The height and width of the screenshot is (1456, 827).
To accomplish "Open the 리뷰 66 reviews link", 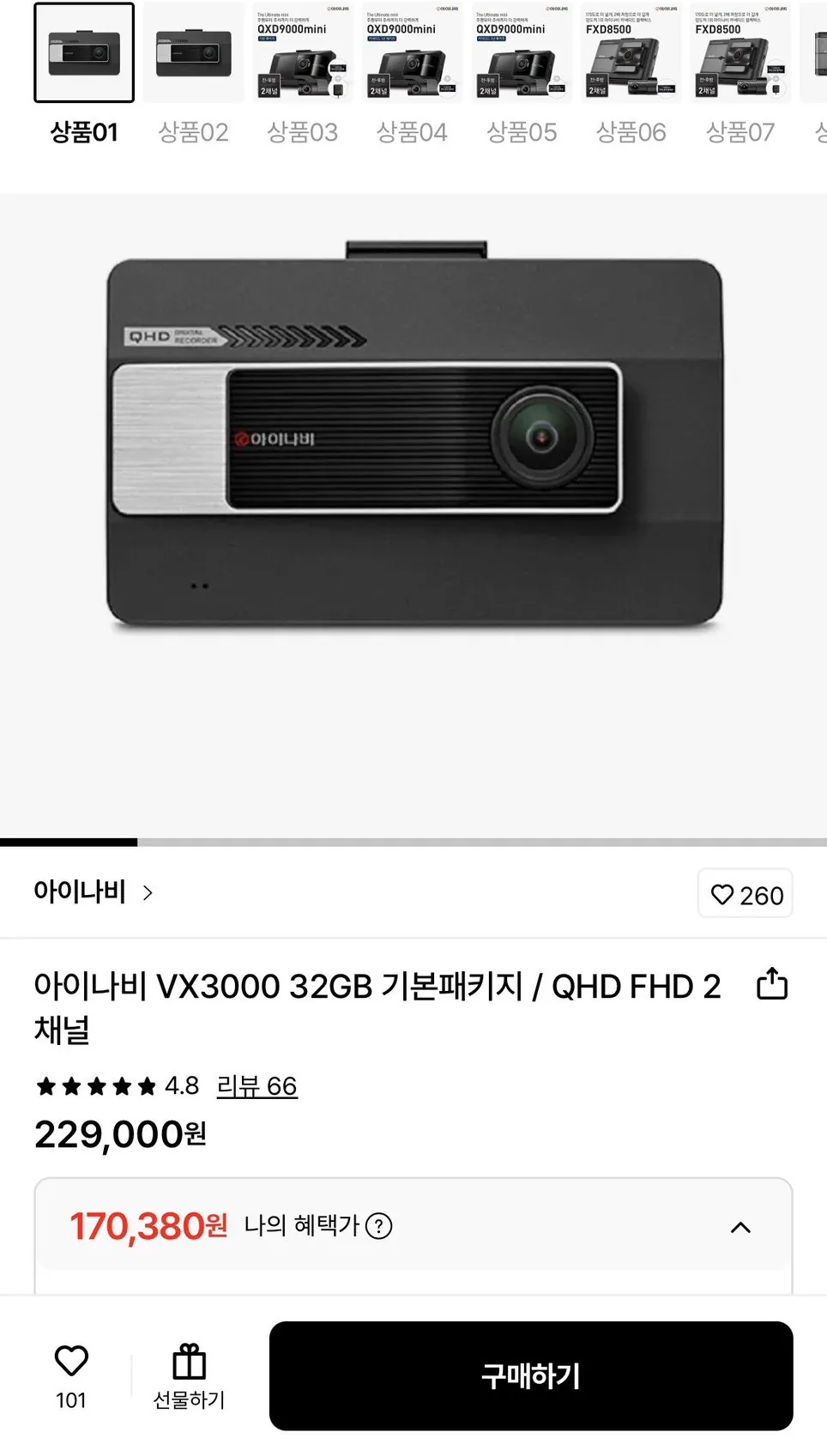I will (x=257, y=1086).
